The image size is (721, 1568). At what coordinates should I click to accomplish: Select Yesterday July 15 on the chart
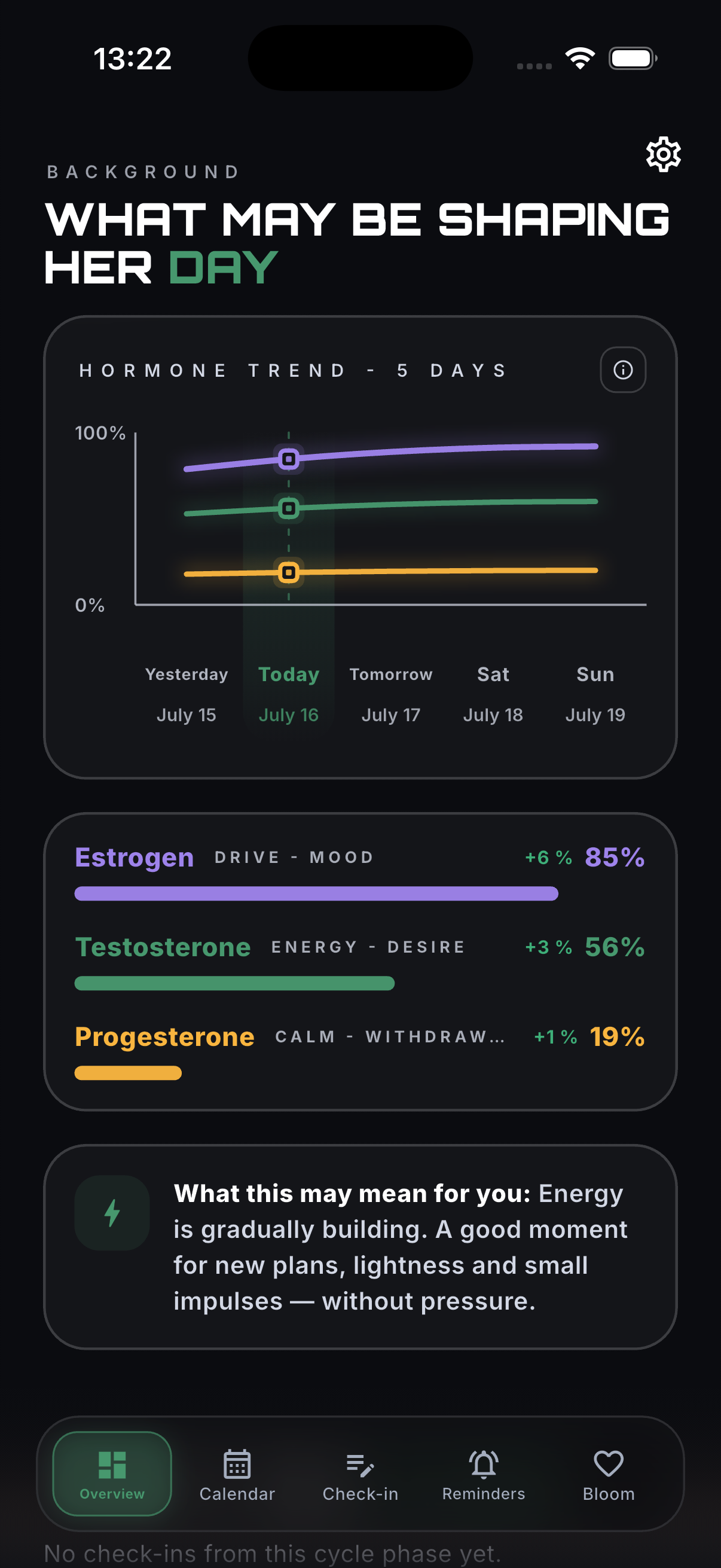[x=186, y=694]
